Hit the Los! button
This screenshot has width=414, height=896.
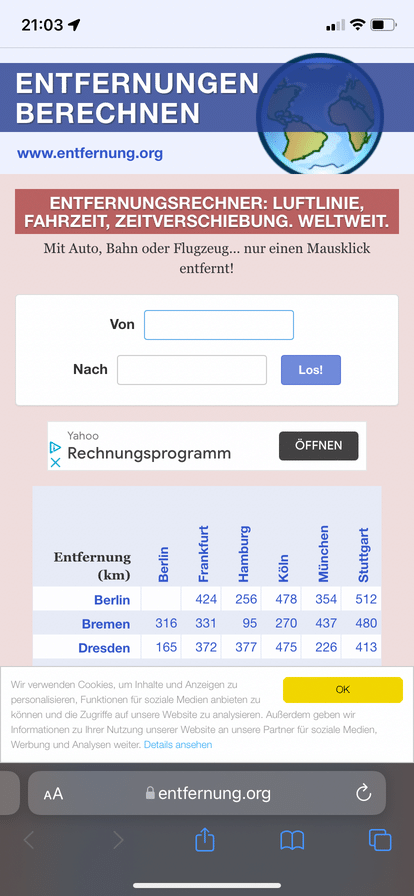pyautogui.click(x=310, y=370)
